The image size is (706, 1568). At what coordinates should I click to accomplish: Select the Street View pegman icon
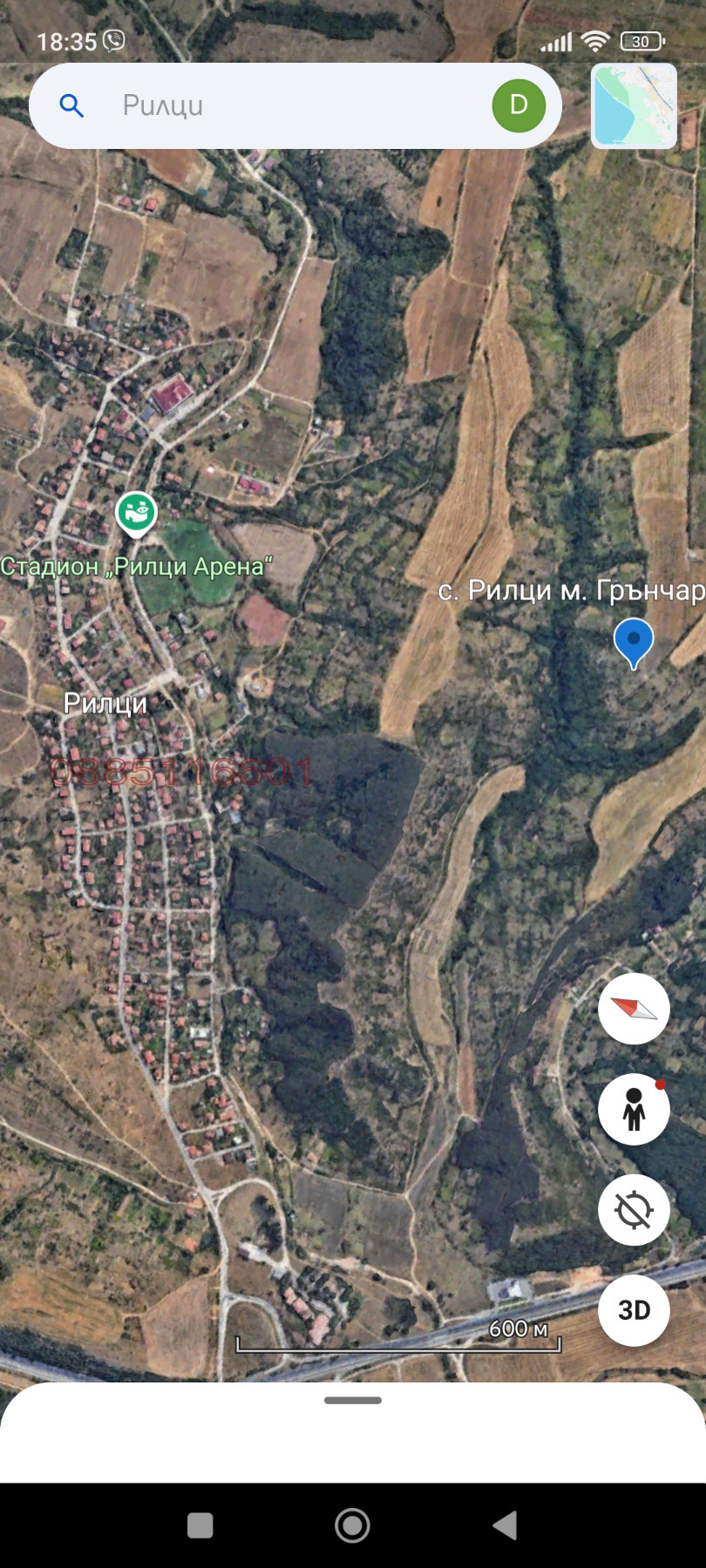tap(634, 1109)
